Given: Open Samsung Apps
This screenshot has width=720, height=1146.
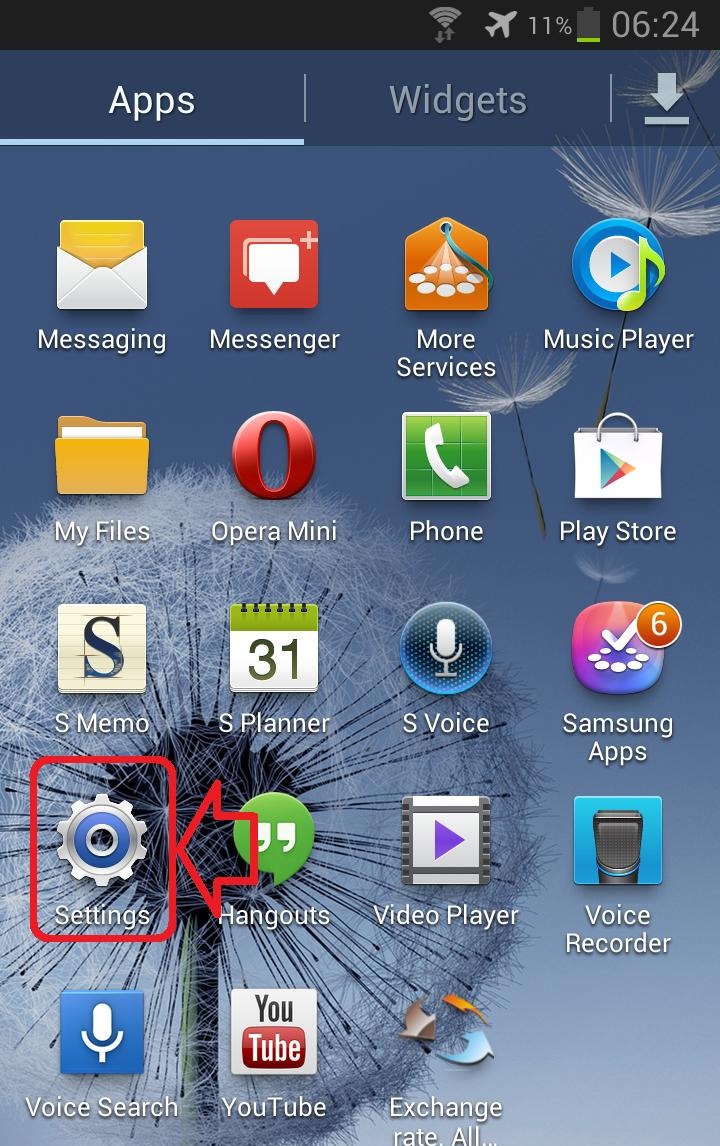Looking at the screenshot, I should (618, 649).
